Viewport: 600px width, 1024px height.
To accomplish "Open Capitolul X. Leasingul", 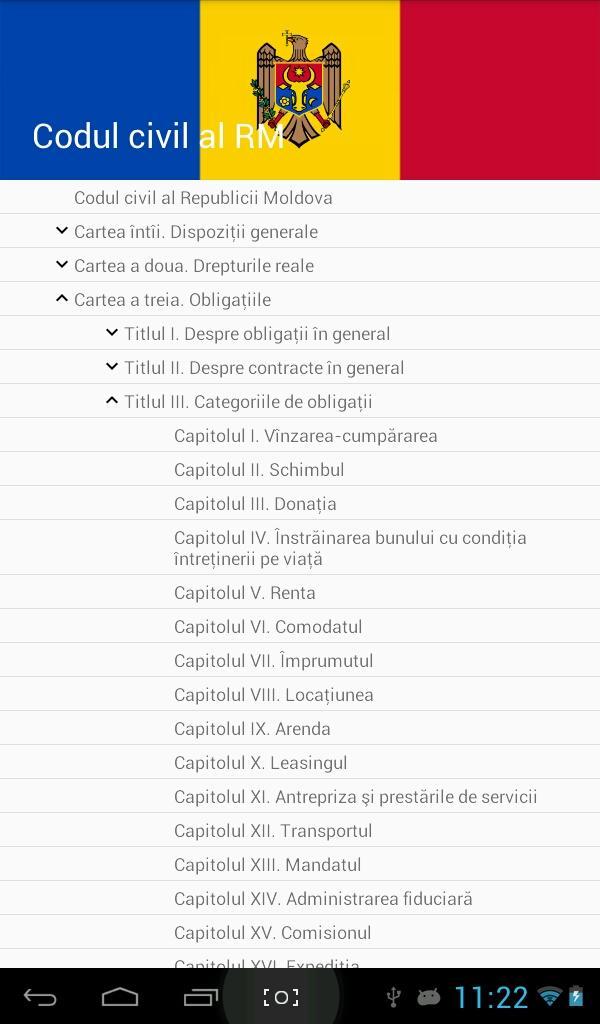I will (260, 763).
